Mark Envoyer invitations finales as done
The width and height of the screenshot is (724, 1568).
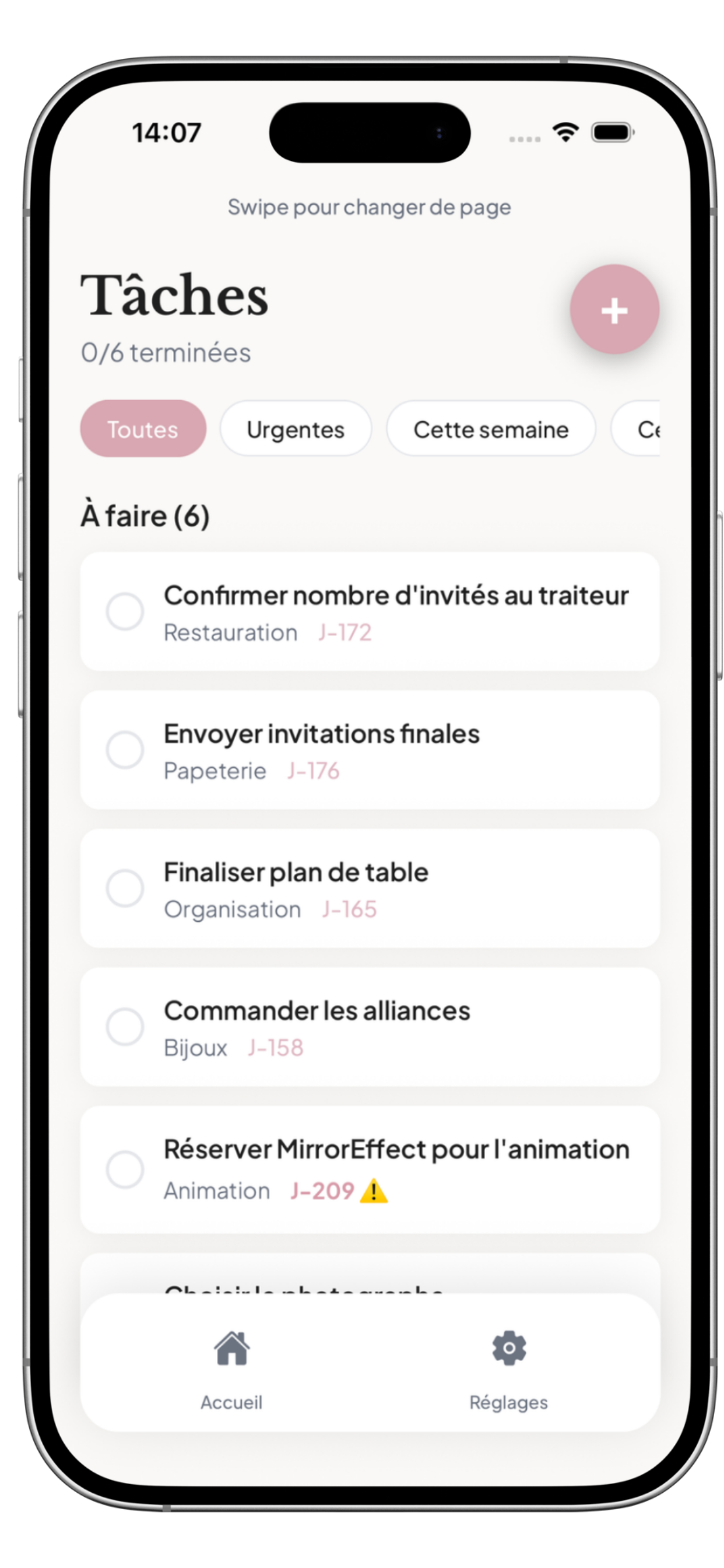125,750
